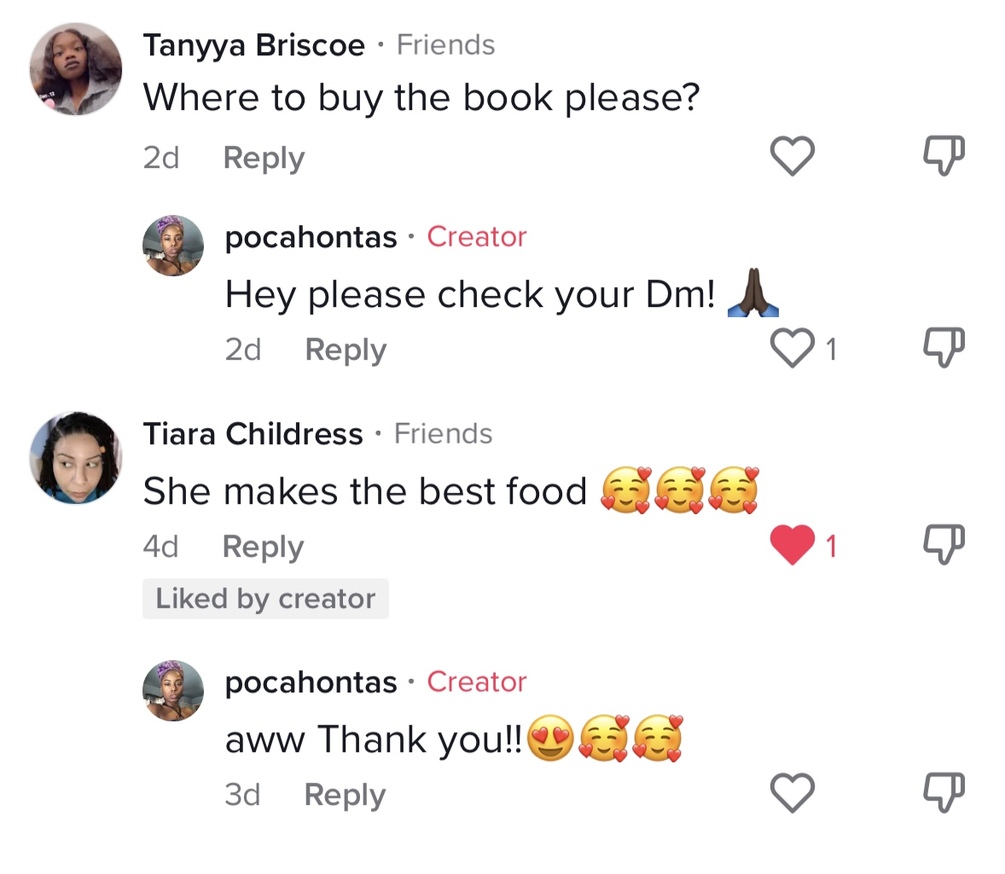Dislike Tanyya Briscoe's book question comment
Image resolution: width=1005 pixels, height=874 pixels.
coord(942,155)
